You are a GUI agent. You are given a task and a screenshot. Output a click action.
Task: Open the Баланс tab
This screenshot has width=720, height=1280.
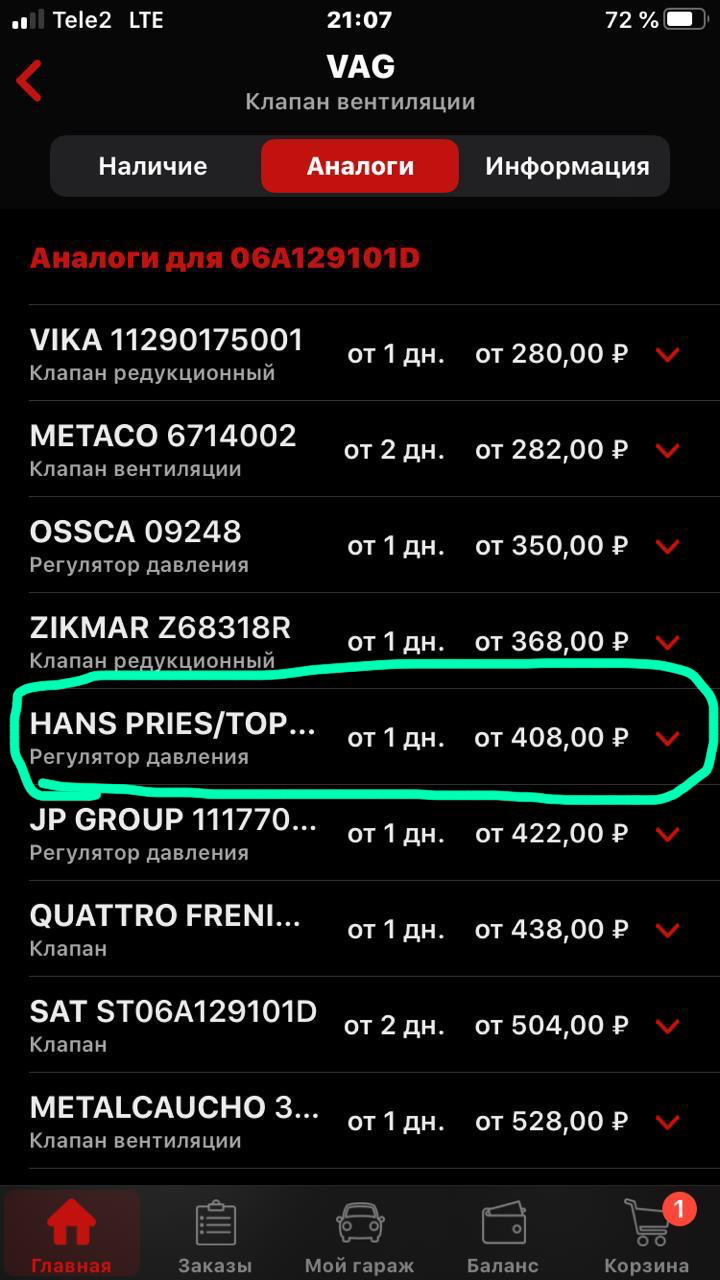[503, 1237]
